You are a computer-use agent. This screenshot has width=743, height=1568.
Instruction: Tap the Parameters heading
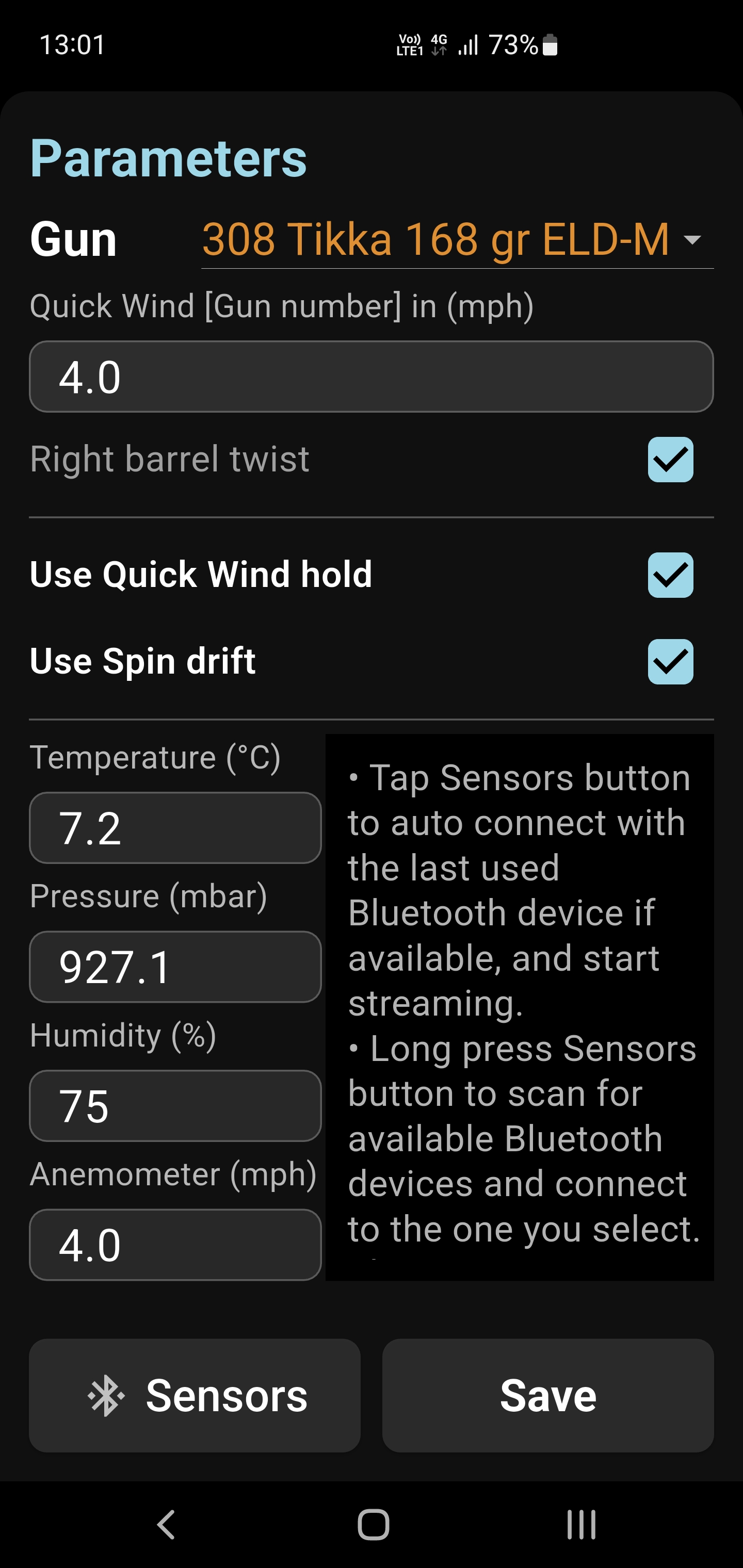pyautogui.click(x=168, y=158)
